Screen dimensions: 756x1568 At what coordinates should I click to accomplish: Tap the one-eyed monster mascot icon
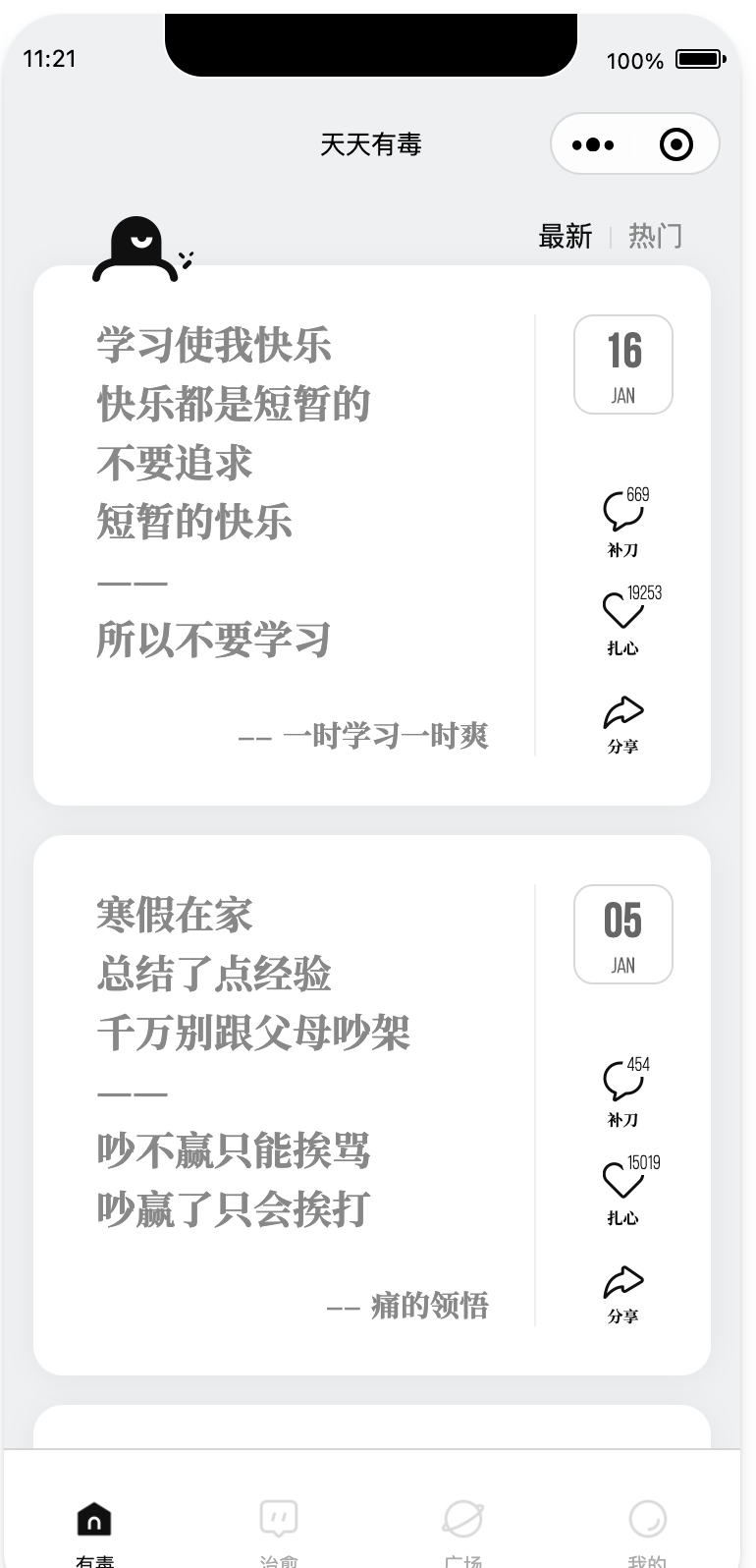click(138, 246)
